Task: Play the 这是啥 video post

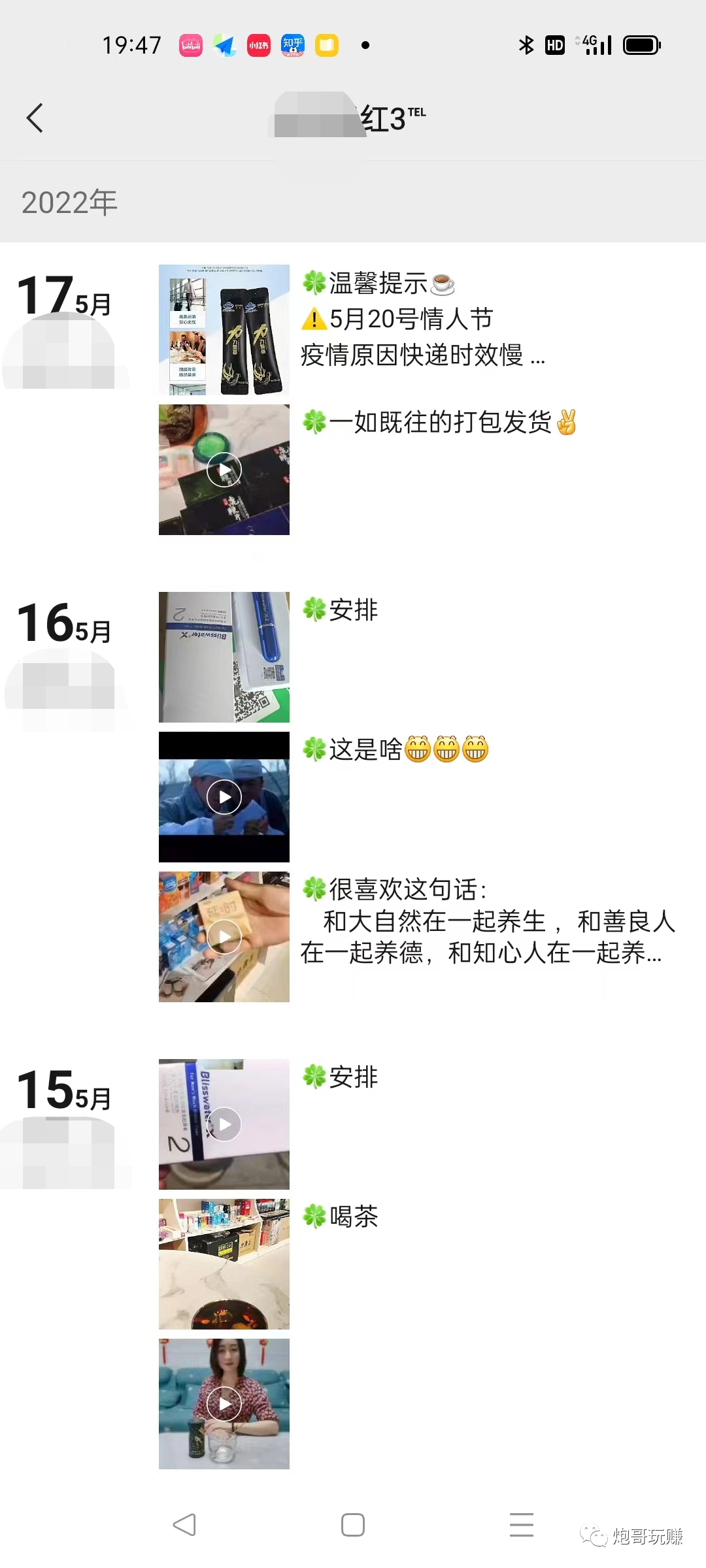Action: pyautogui.click(x=224, y=797)
